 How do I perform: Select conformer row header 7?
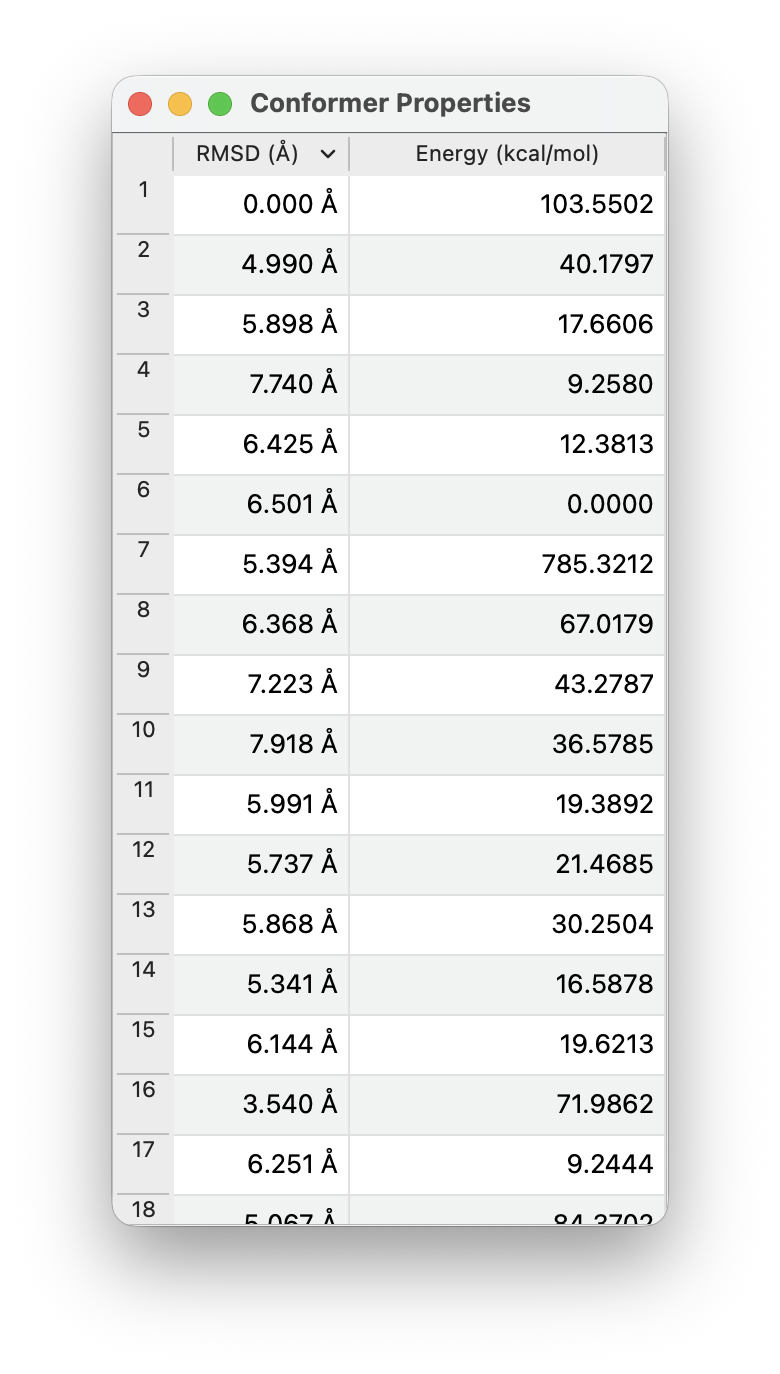point(143,563)
